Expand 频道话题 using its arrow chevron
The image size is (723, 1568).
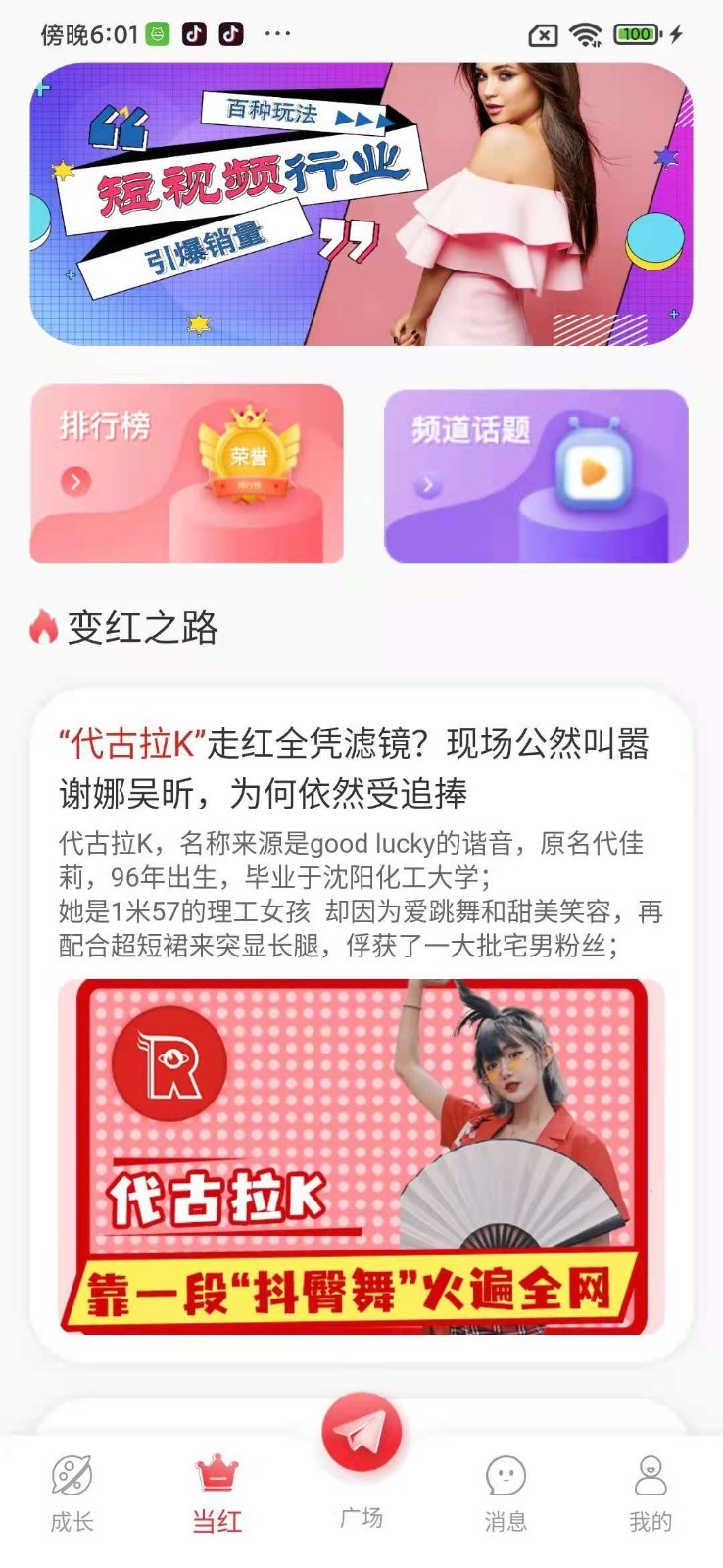(x=428, y=482)
